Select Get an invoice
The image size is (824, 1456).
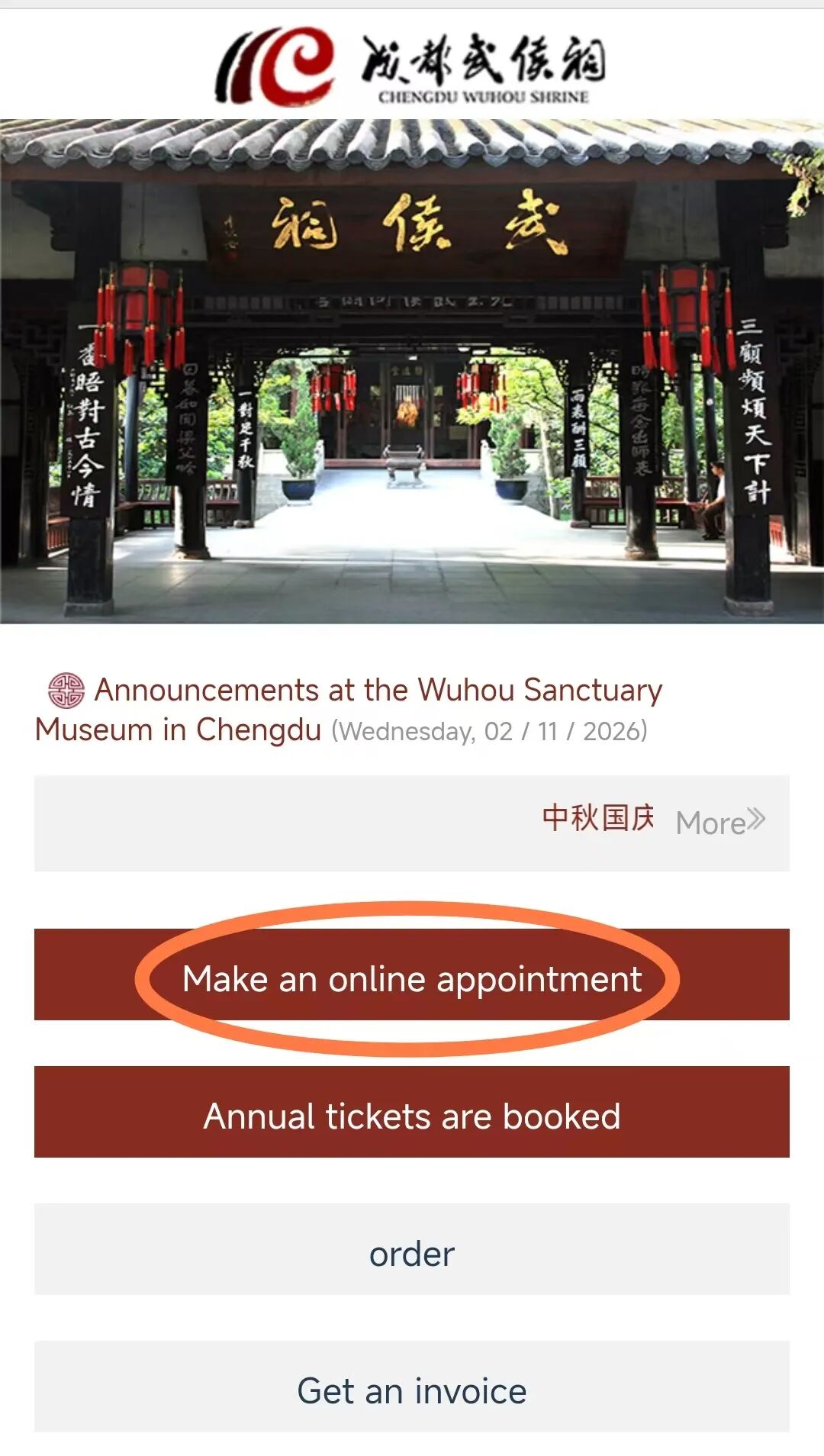412,1390
